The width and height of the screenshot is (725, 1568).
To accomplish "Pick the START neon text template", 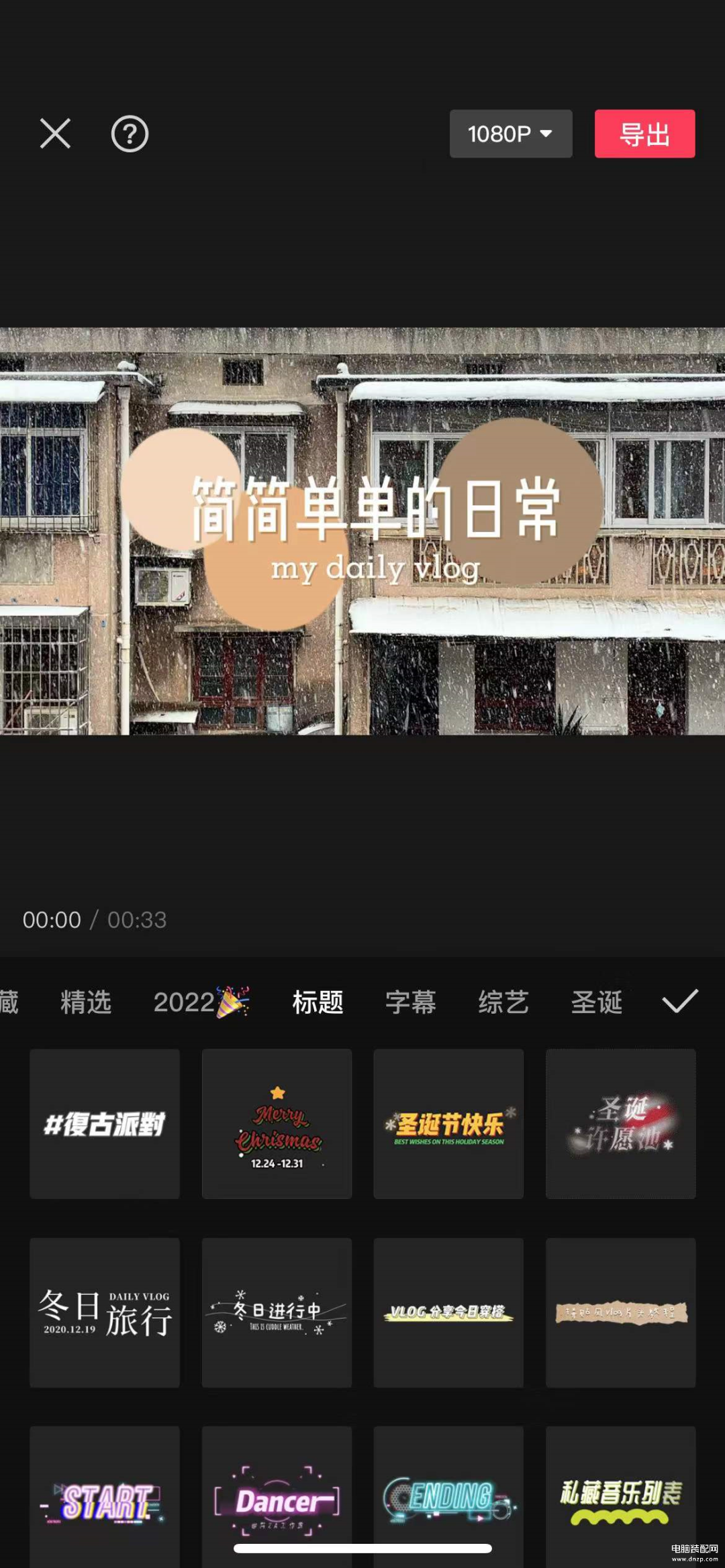I will [x=105, y=1500].
